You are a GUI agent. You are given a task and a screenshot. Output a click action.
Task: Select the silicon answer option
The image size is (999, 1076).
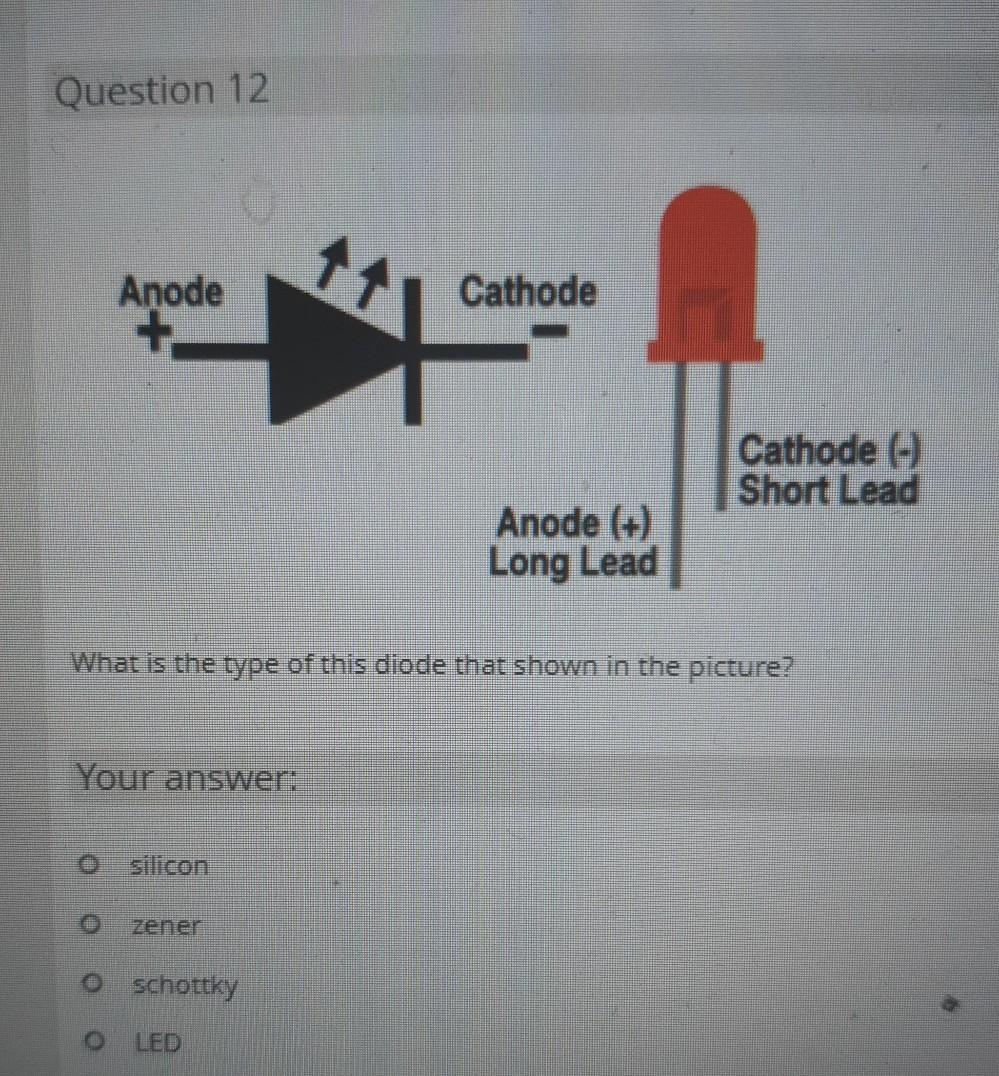coord(92,864)
